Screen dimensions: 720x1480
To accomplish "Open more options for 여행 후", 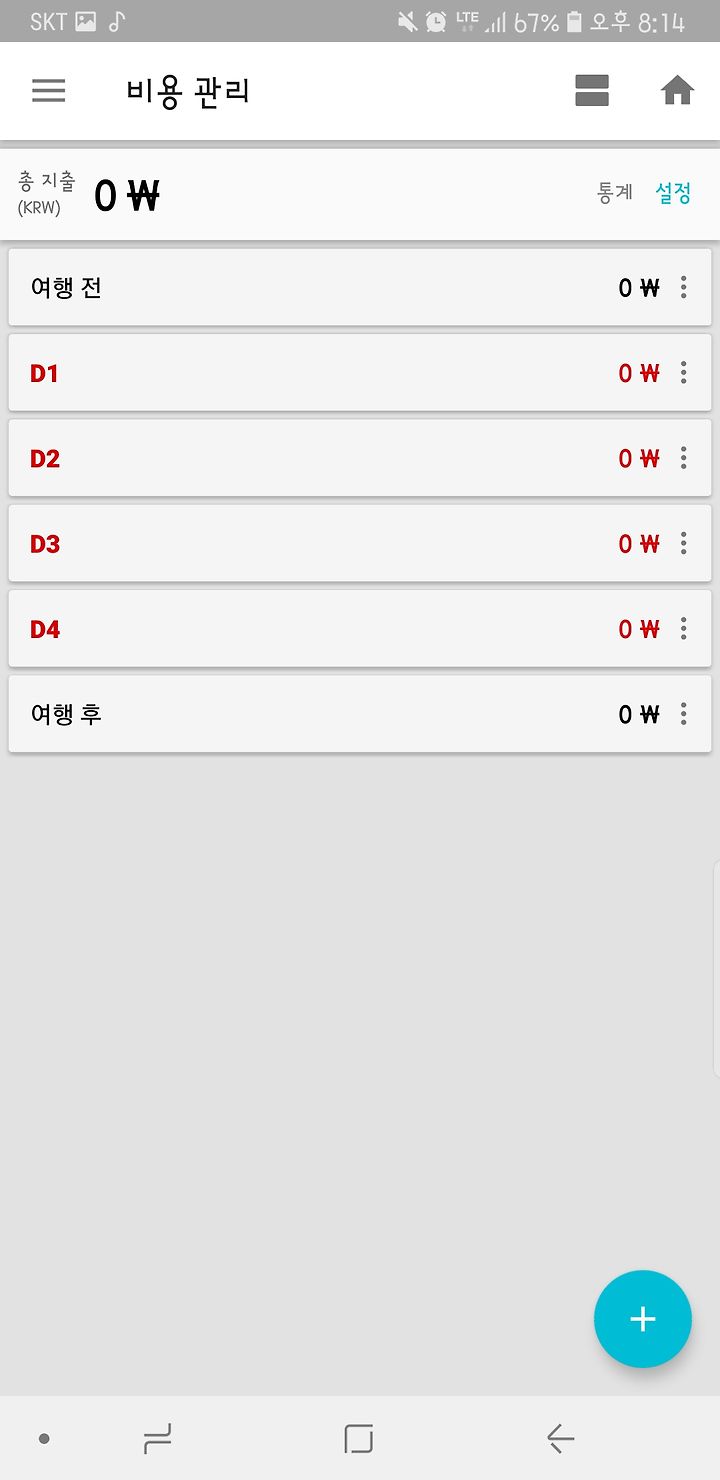I will pos(684,714).
